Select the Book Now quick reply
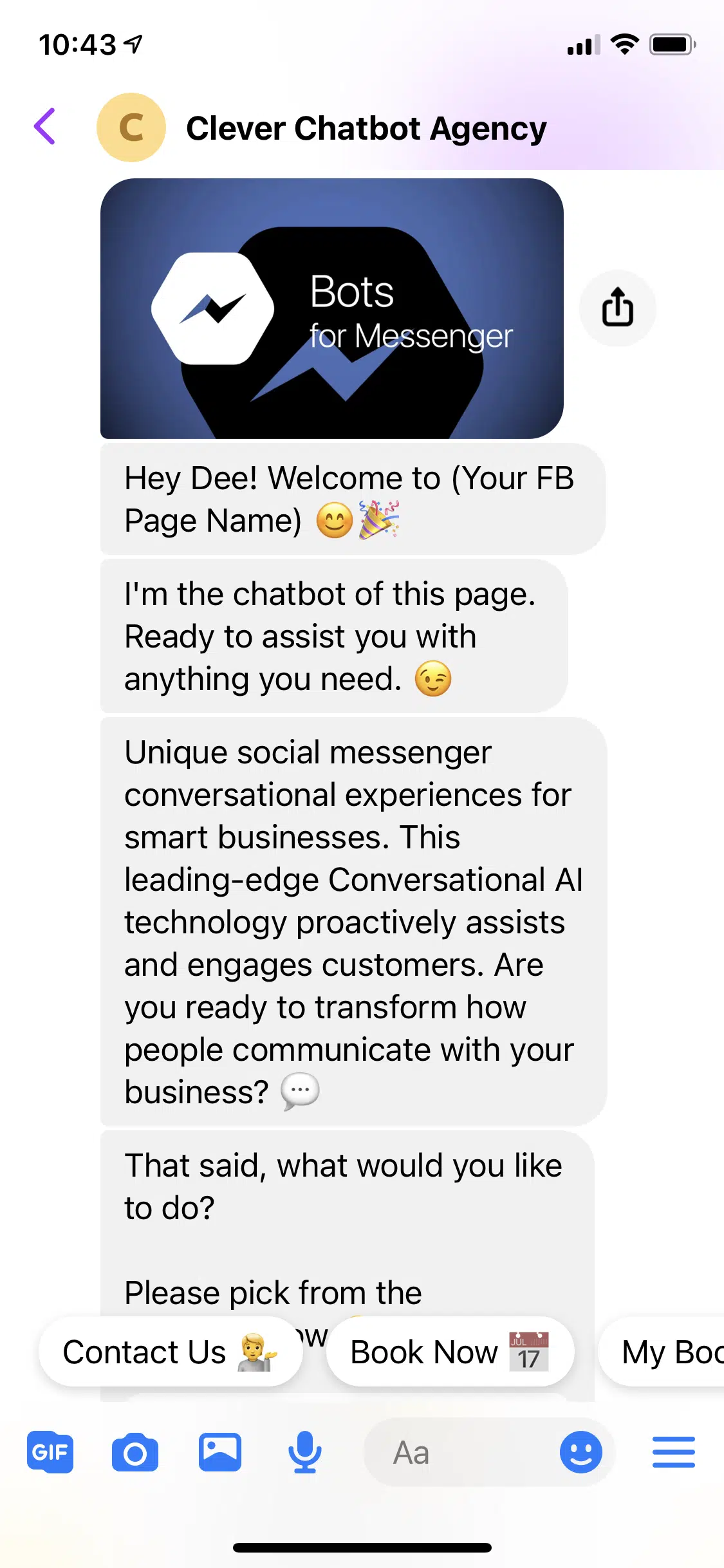The width and height of the screenshot is (724, 1568). 449,1352
